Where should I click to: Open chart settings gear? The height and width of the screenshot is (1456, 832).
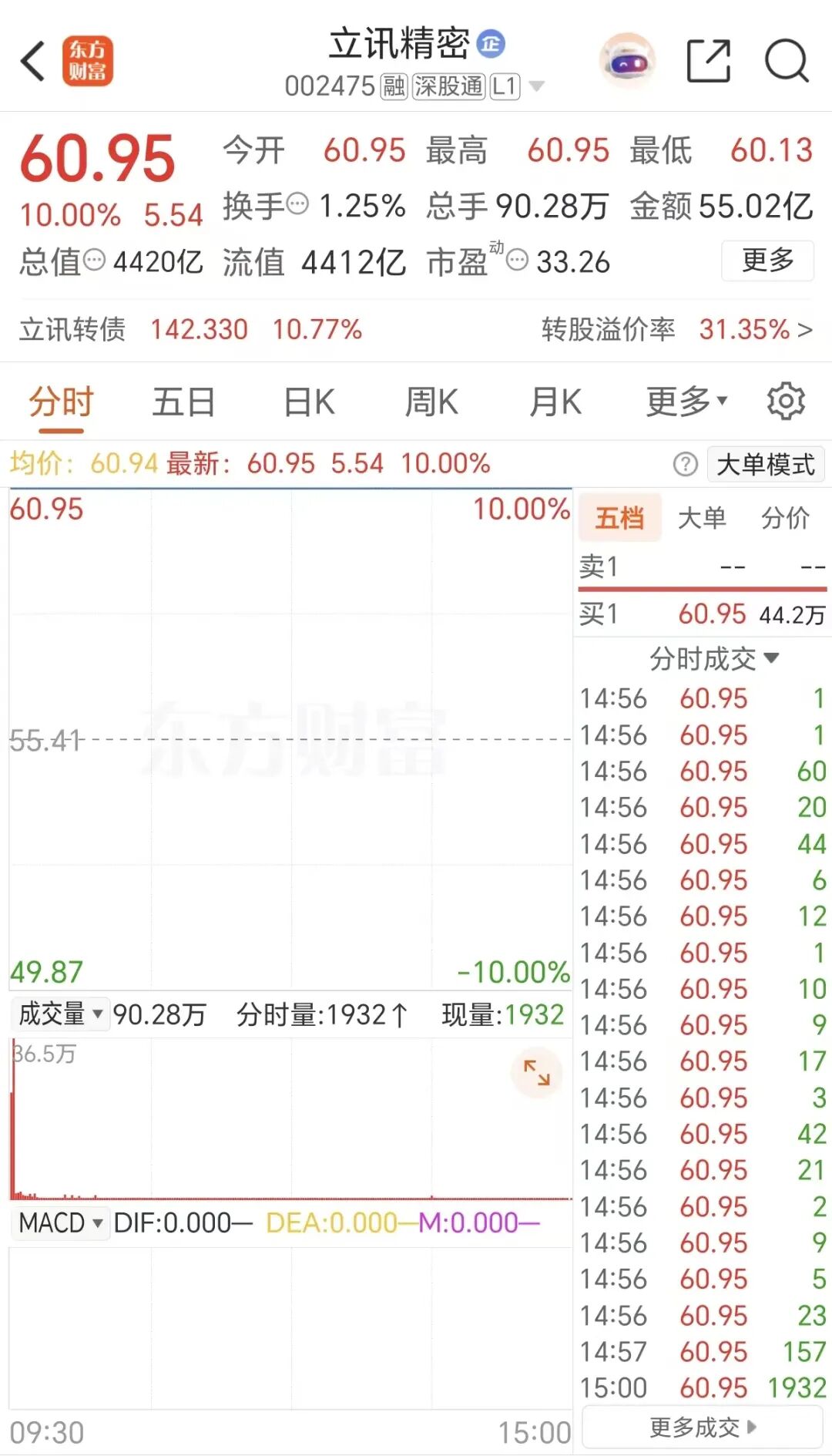coord(786,402)
